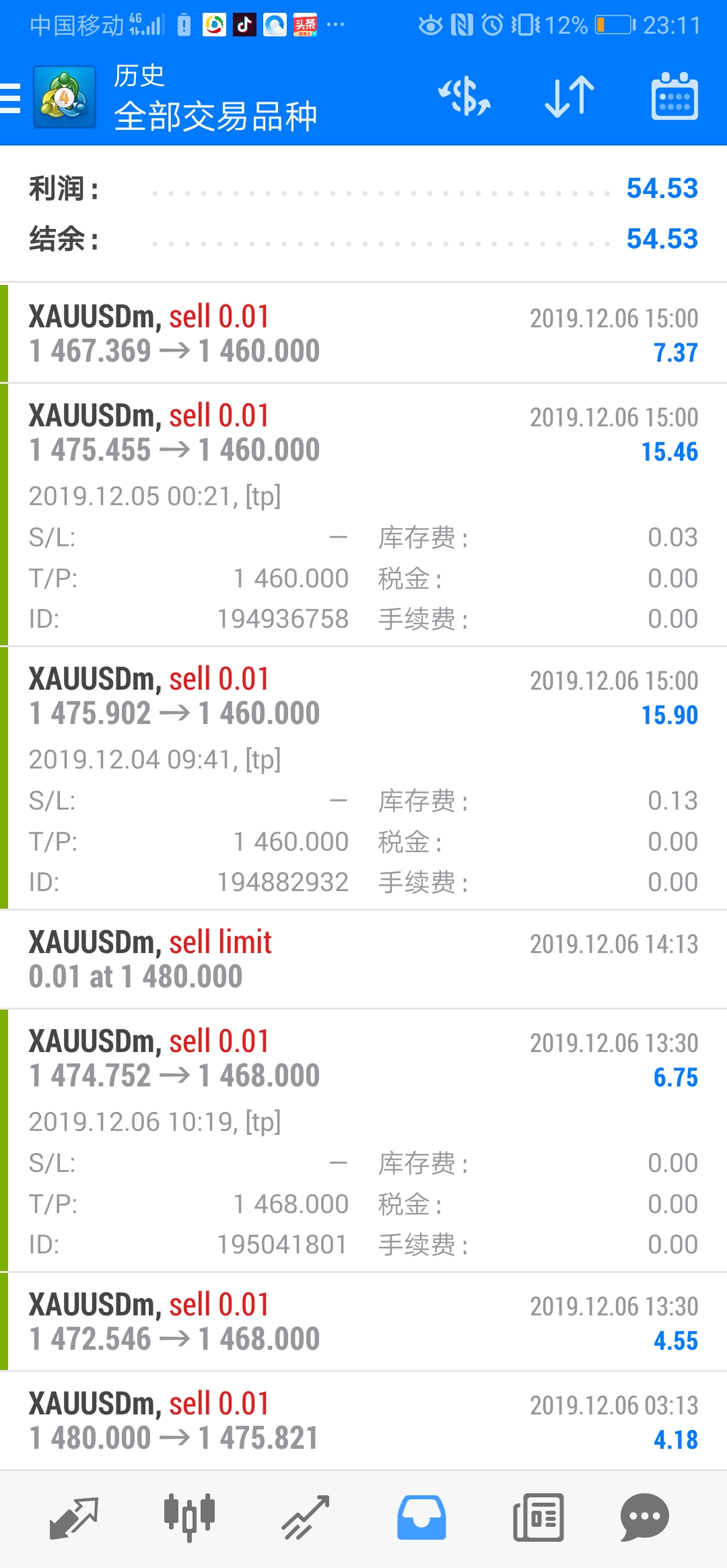Collapse the trade with ID 194882932
The image size is (727, 1568).
point(363,779)
